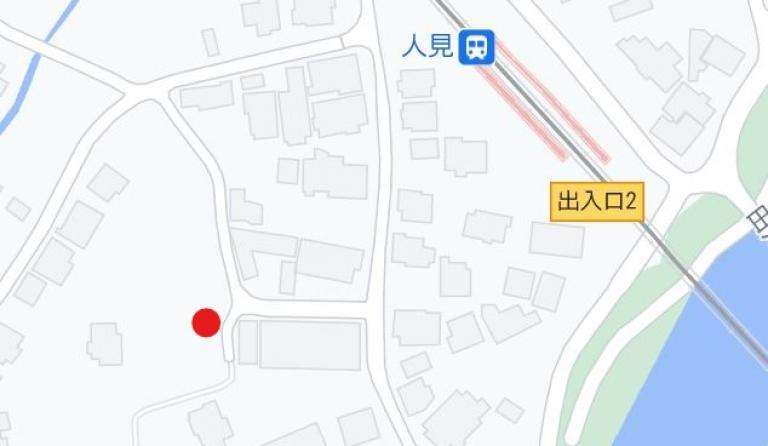Screen dimensions: 768x446
Task: Tap the 人見 station icon
Action: (477, 47)
